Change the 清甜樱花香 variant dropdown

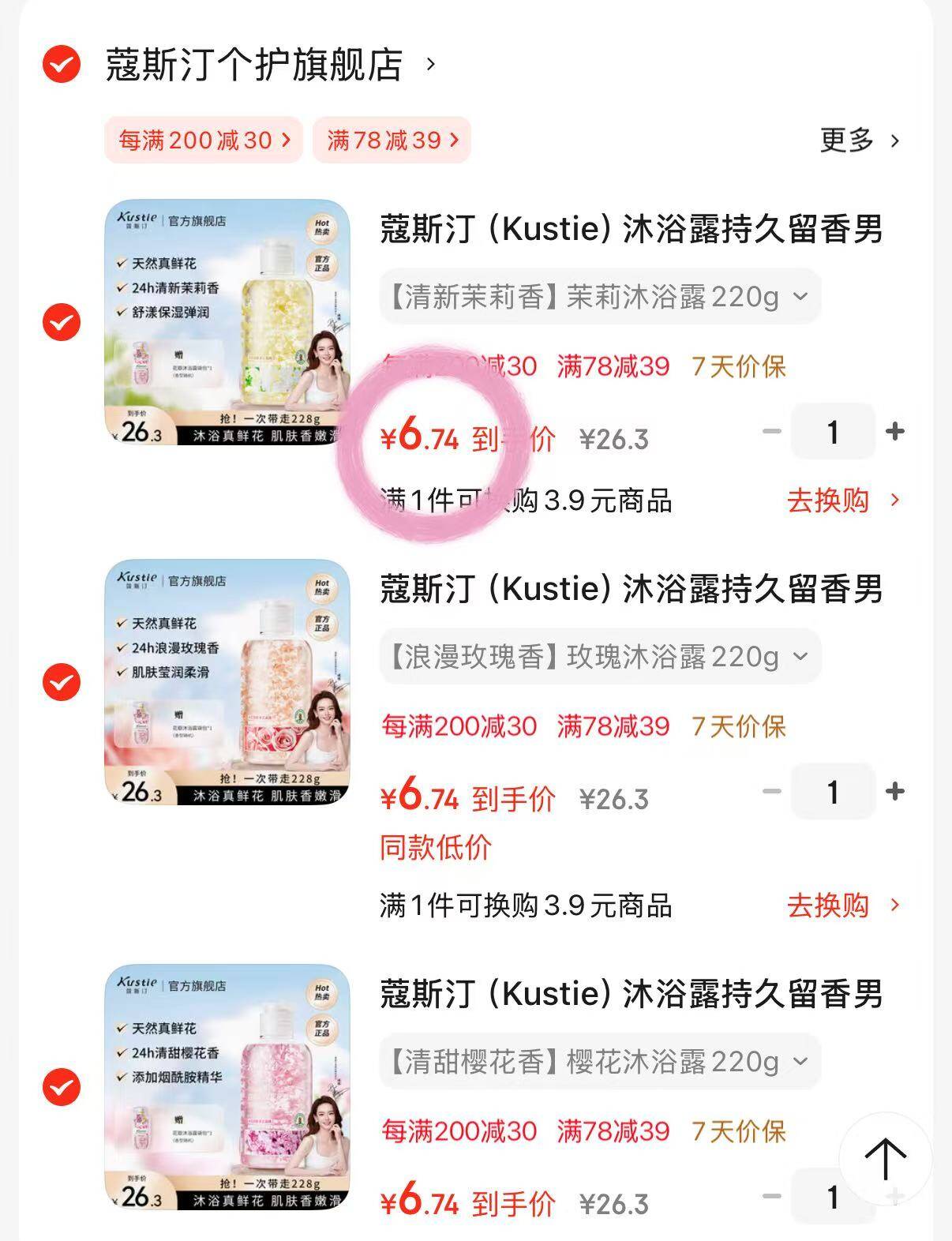(599, 1062)
